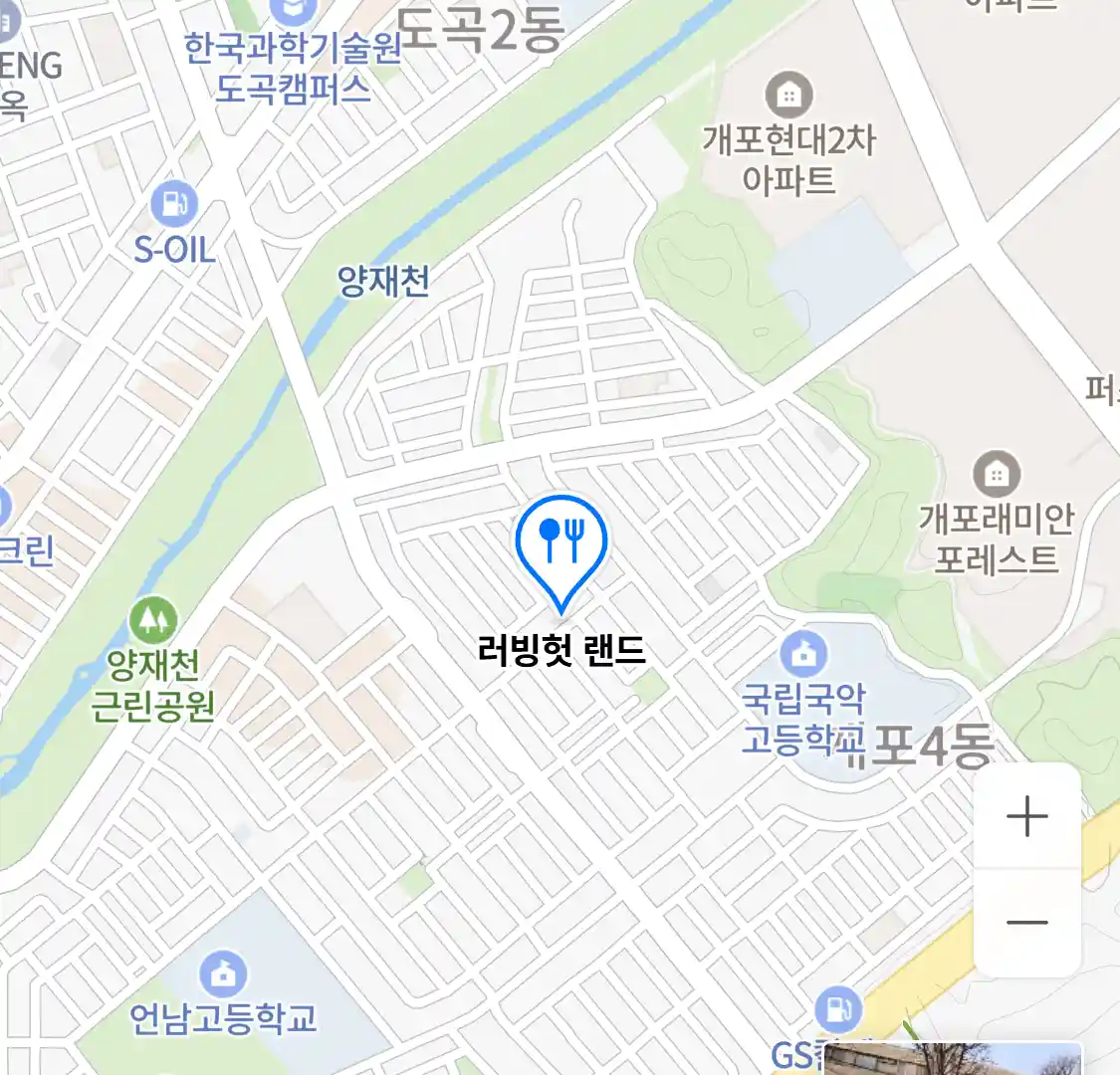Open the street photo thumbnail

953,1059
